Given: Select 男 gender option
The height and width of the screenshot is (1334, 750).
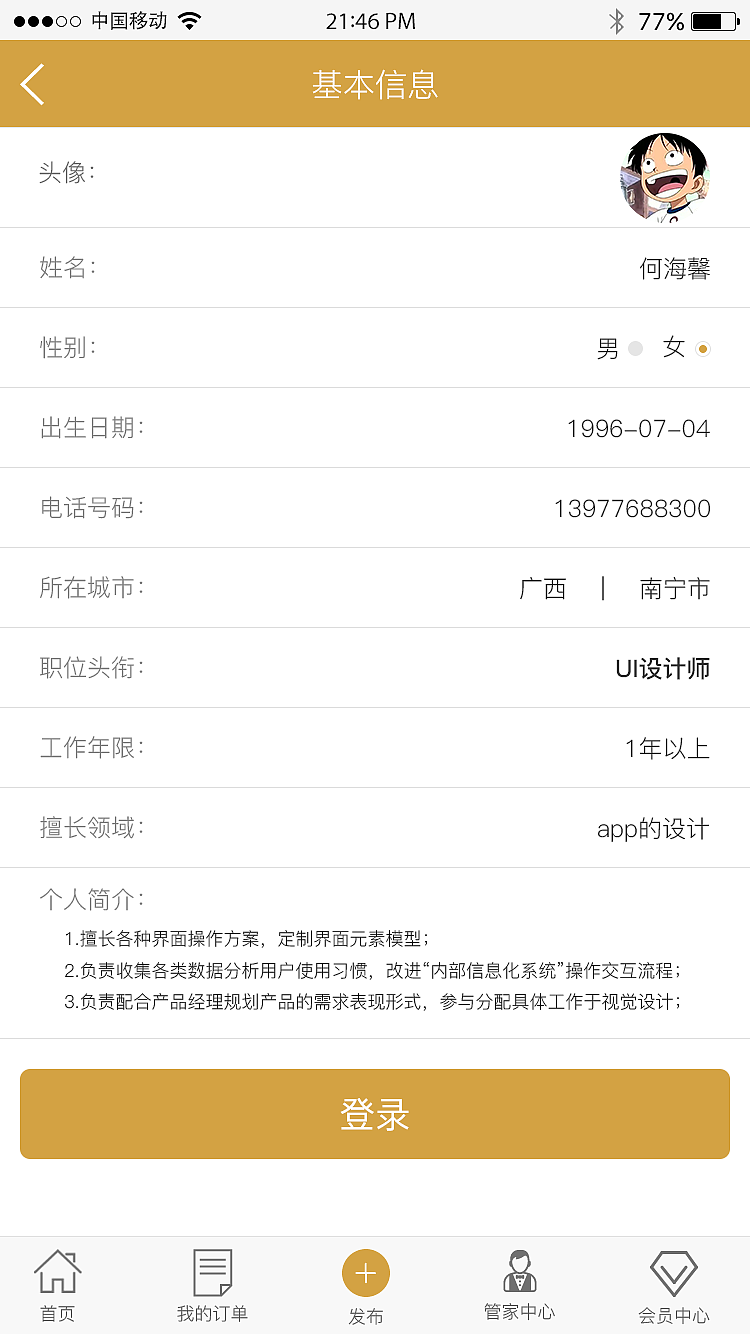Looking at the screenshot, I should point(618,348).
